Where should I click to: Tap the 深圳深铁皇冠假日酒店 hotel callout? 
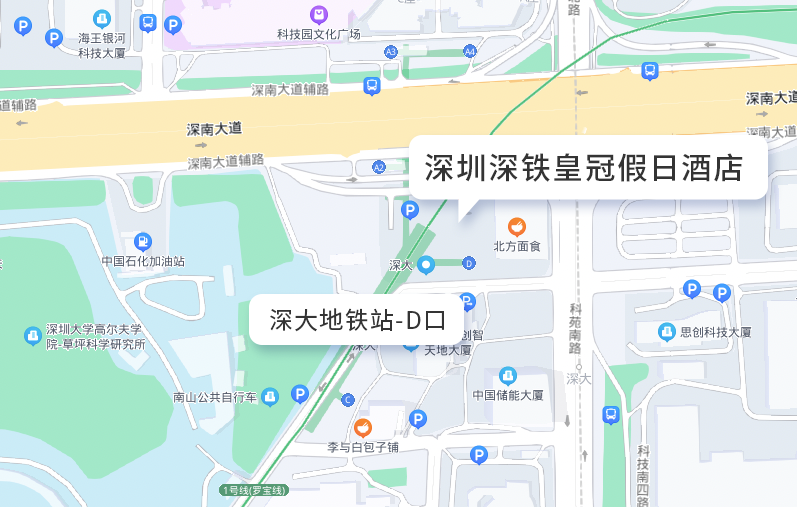pos(587,168)
